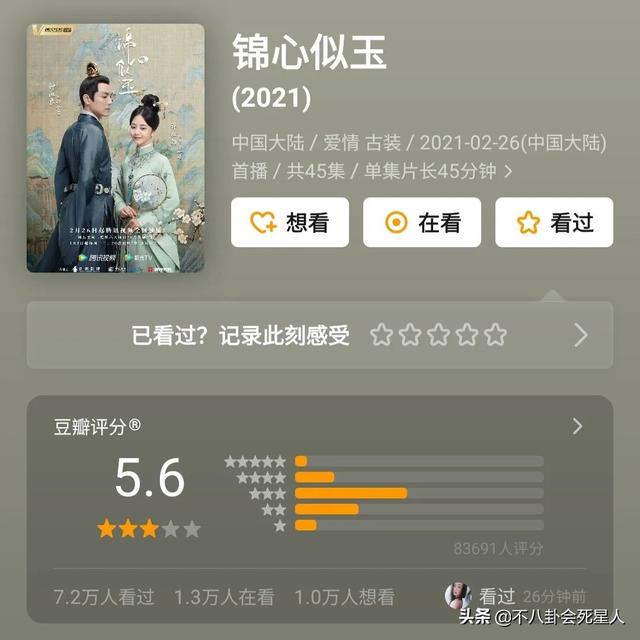This screenshot has height=640, width=640.
Task: Open the 锦心似玉 poster image
Action: (116, 148)
